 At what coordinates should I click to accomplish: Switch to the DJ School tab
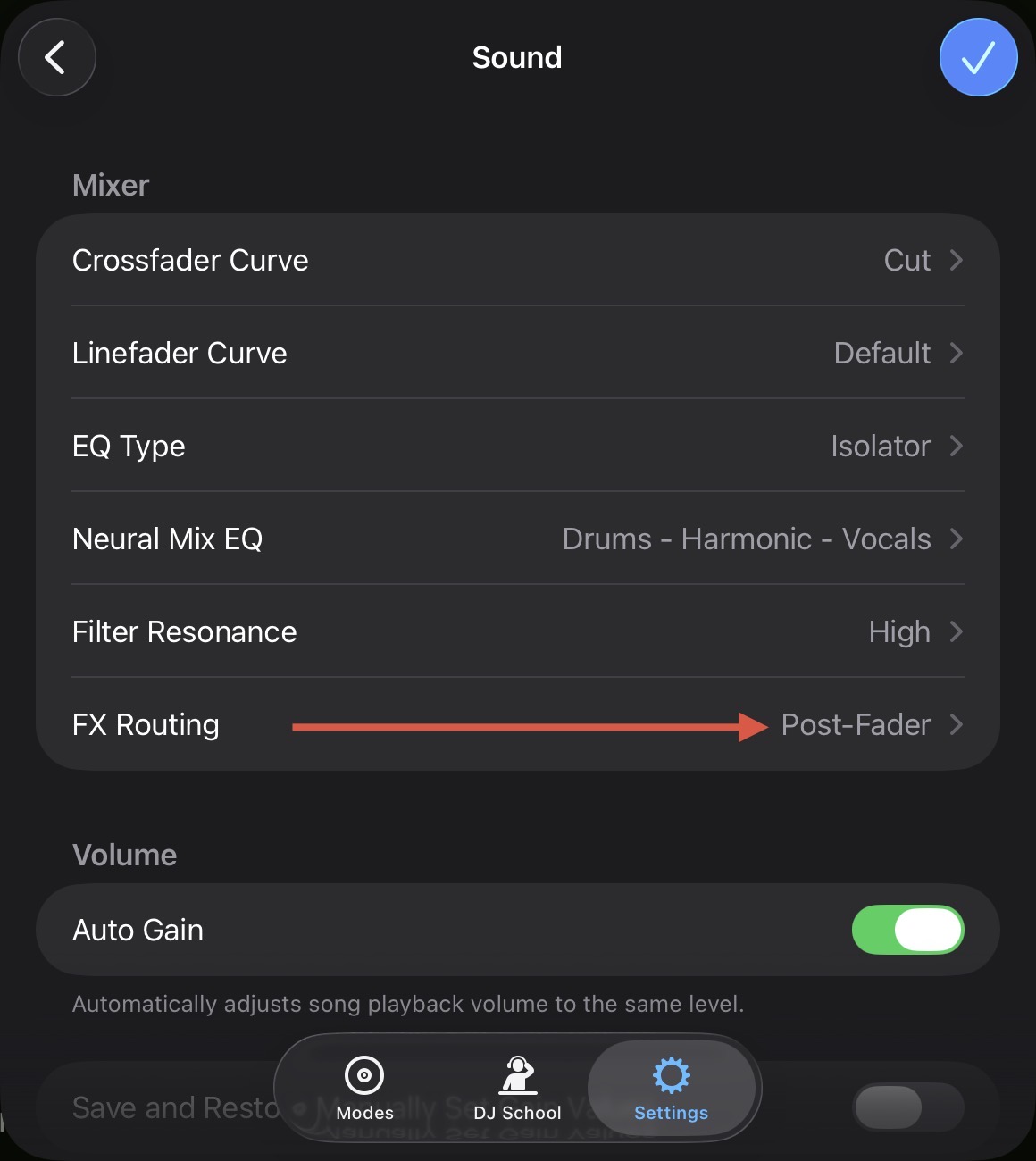point(518,1088)
